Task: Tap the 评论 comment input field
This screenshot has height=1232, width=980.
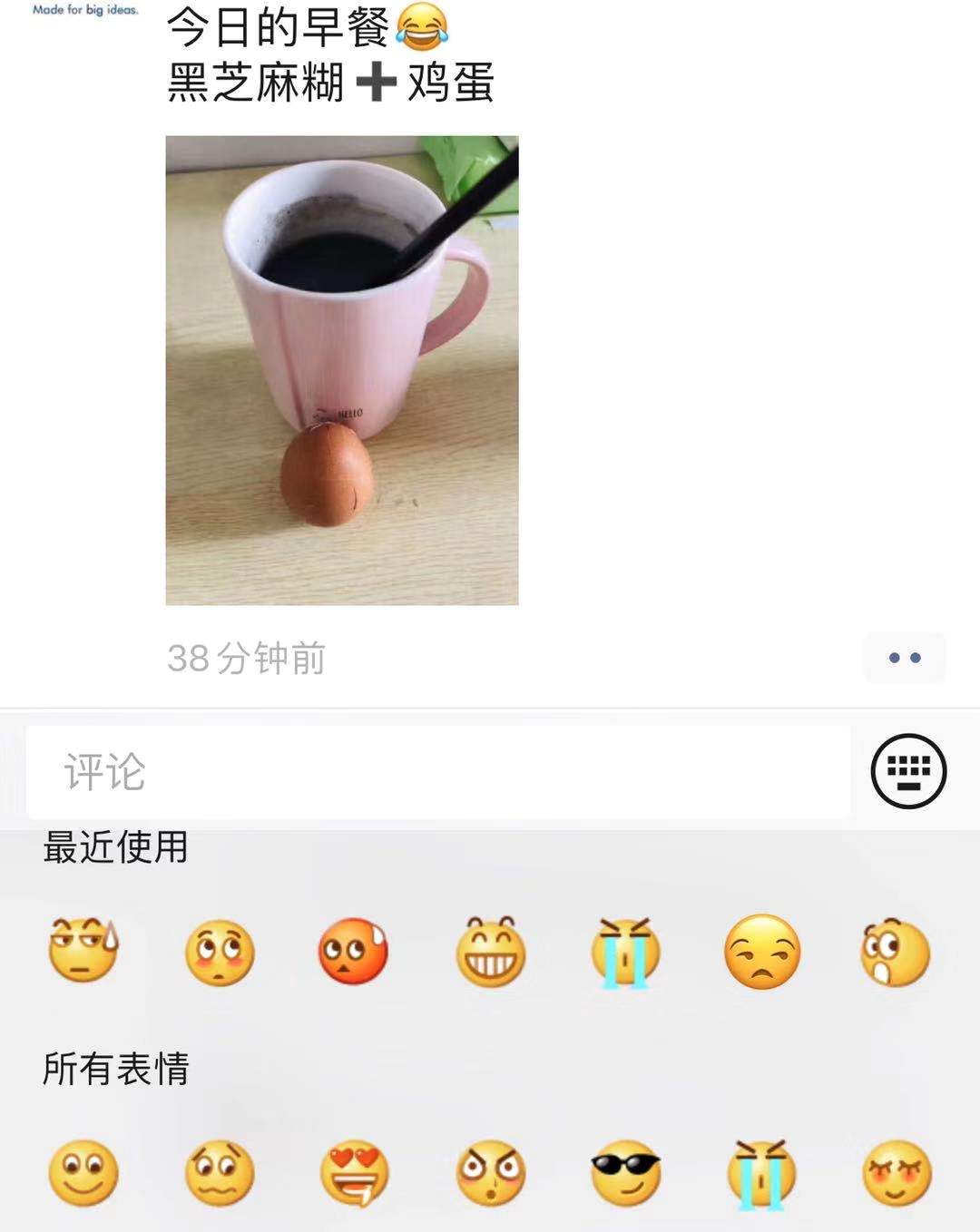Action: coord(438,772)
